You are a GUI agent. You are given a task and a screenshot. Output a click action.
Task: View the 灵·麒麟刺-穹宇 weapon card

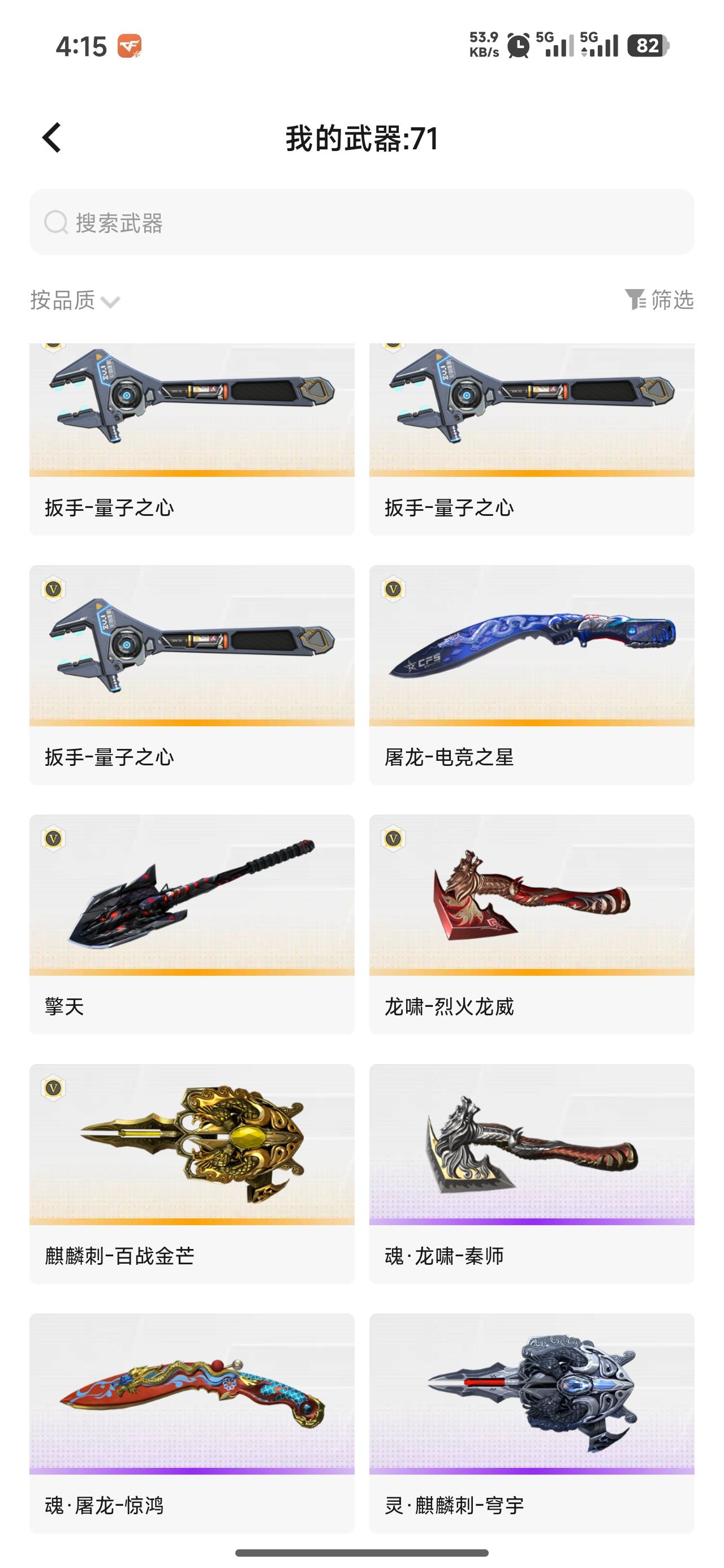[x=531, y=1423]
